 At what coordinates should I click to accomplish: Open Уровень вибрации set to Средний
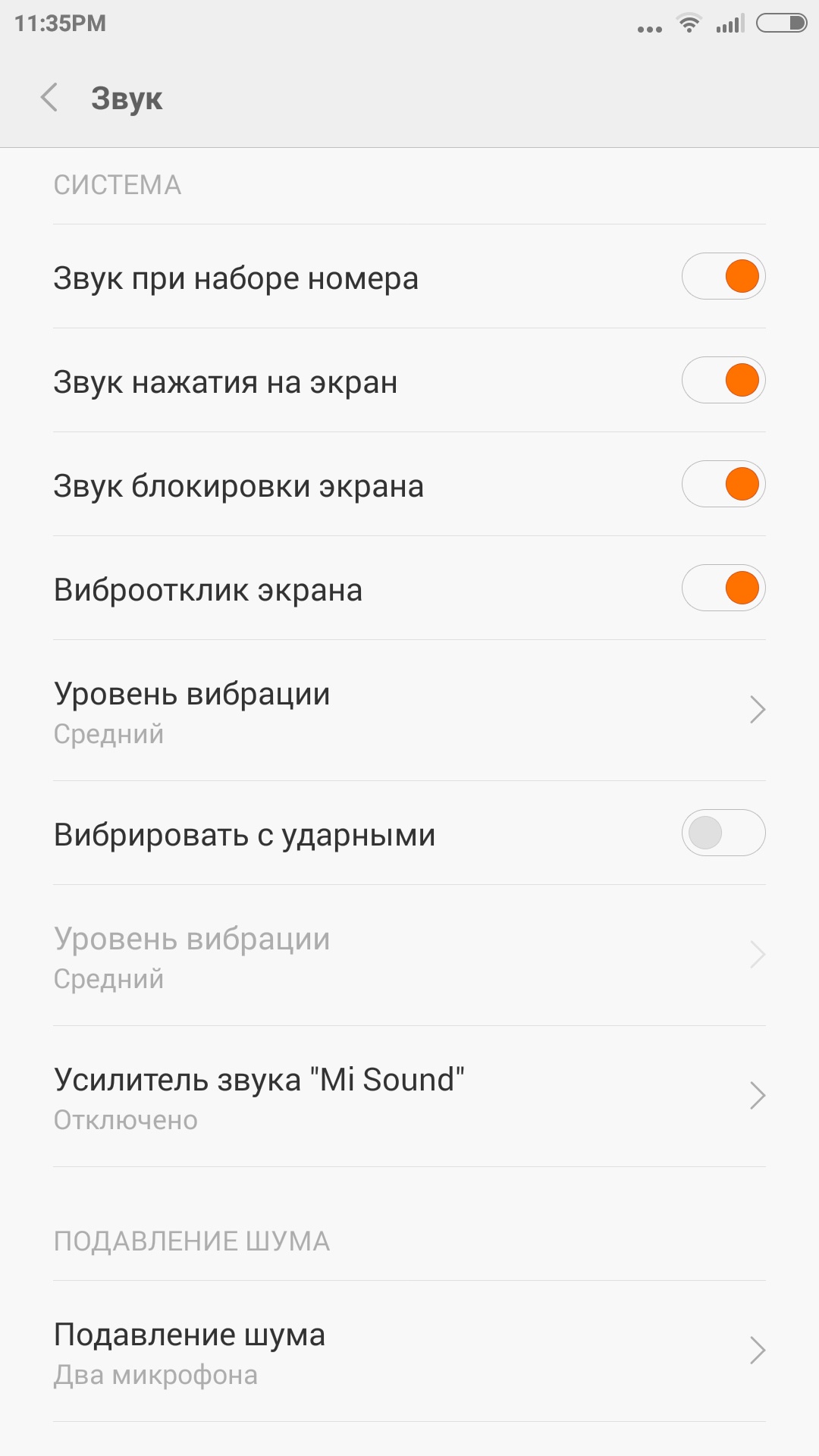click(x=409, y=711)
